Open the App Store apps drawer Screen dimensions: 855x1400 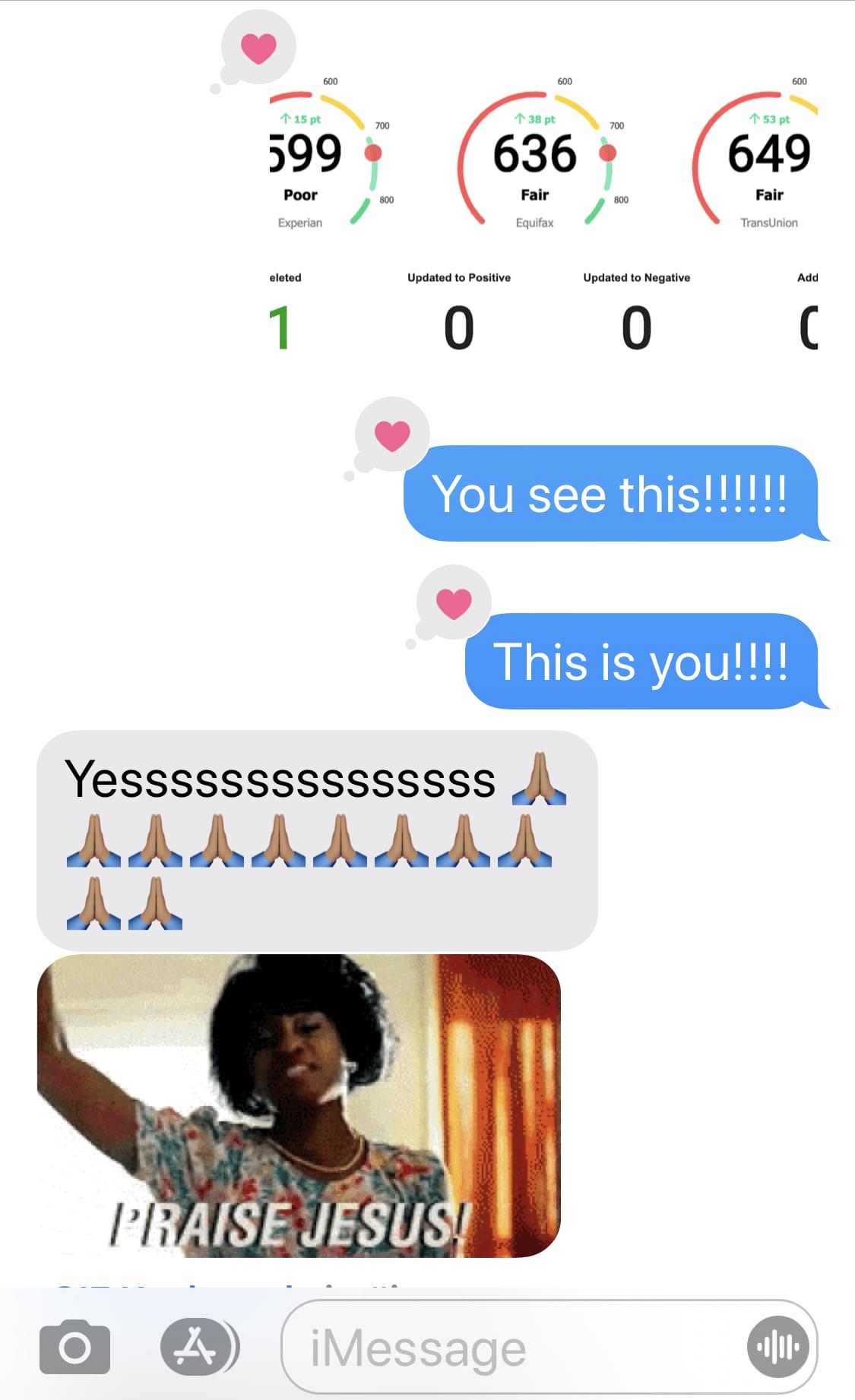tap(199, 1347)
